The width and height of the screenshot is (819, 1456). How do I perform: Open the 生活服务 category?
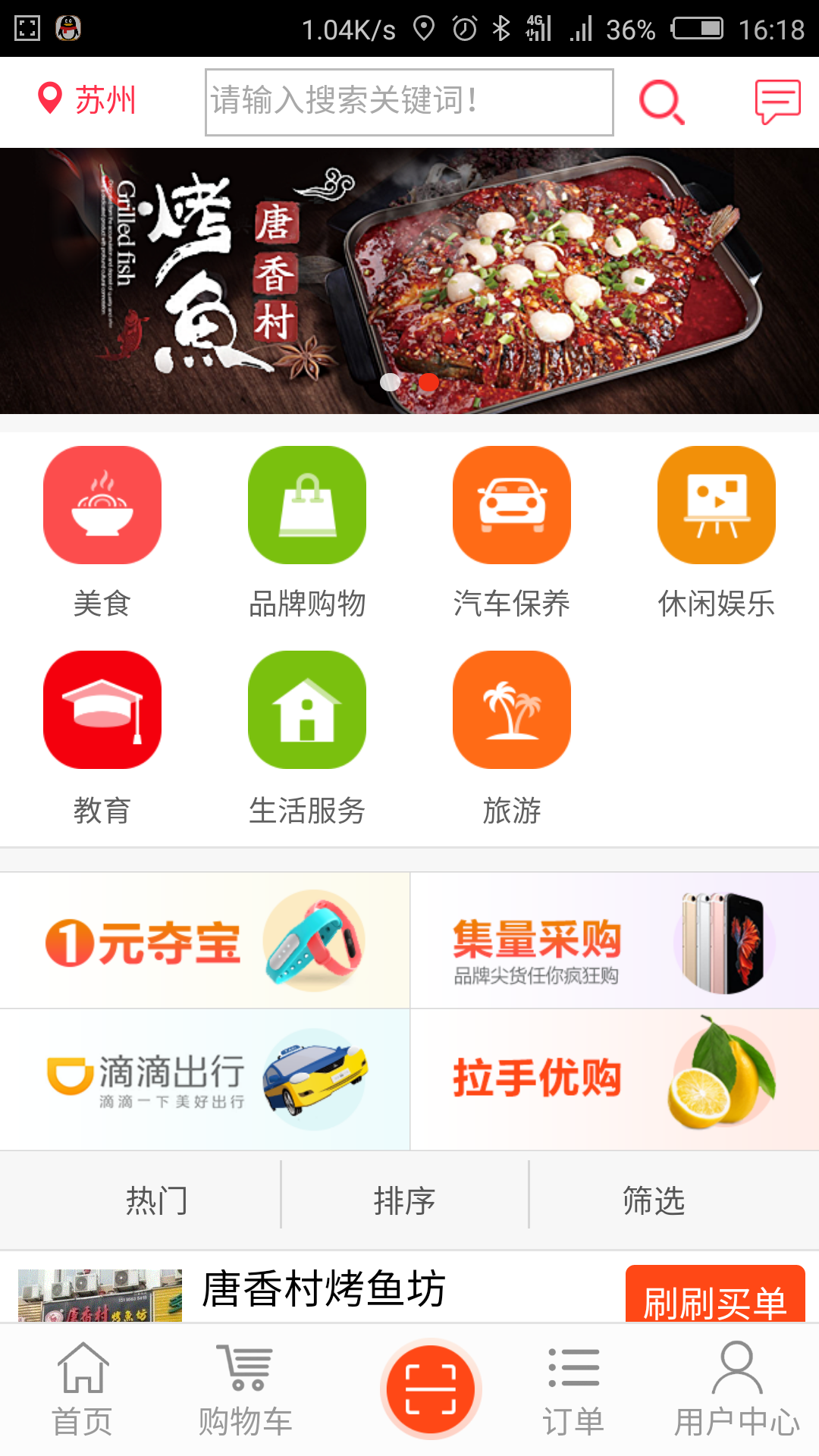pyautogui.click(x=307, y=736)
